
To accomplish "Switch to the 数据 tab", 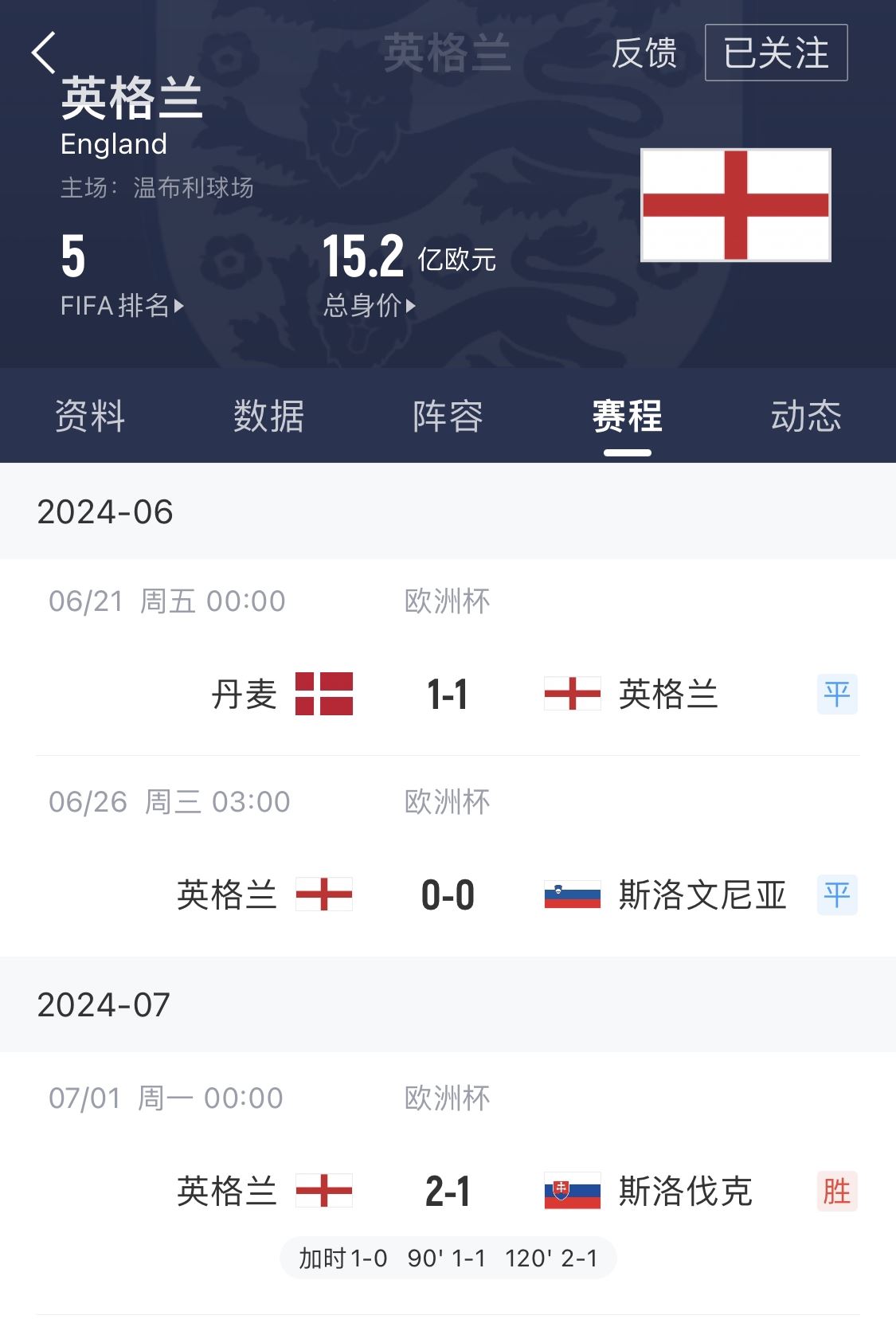I will tap(268, 416).
